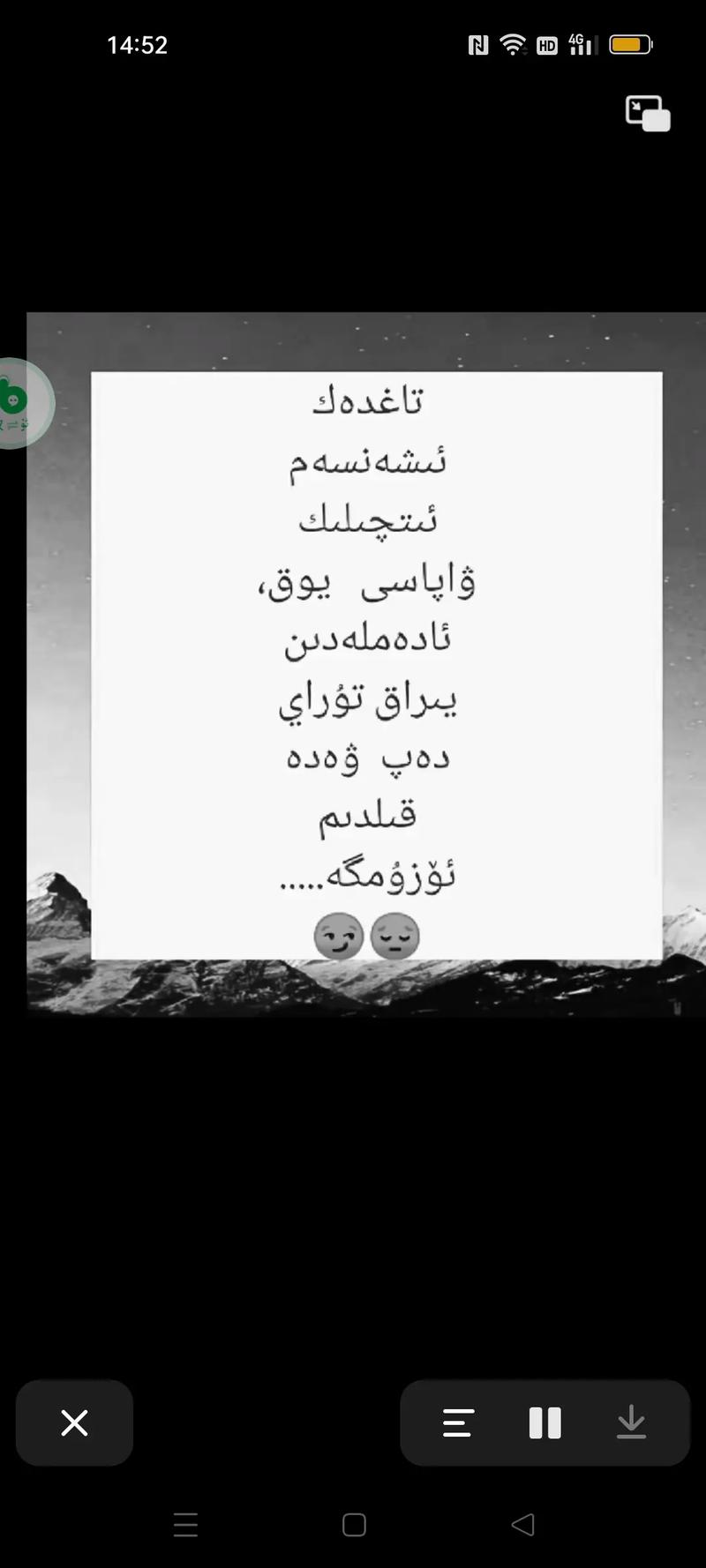Go back with system back button

[522, 1525]
